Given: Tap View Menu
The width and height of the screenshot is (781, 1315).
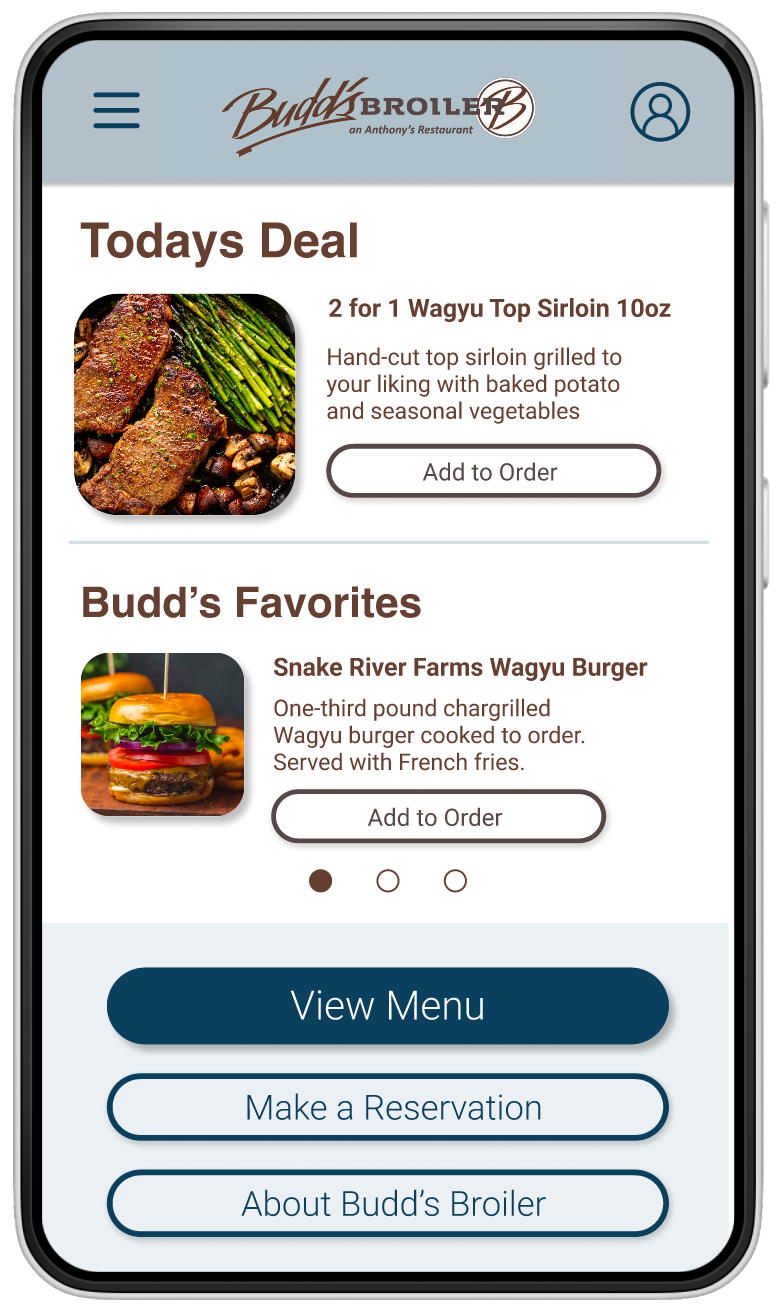Looking at the screenshot, I should click(388, 1006).
